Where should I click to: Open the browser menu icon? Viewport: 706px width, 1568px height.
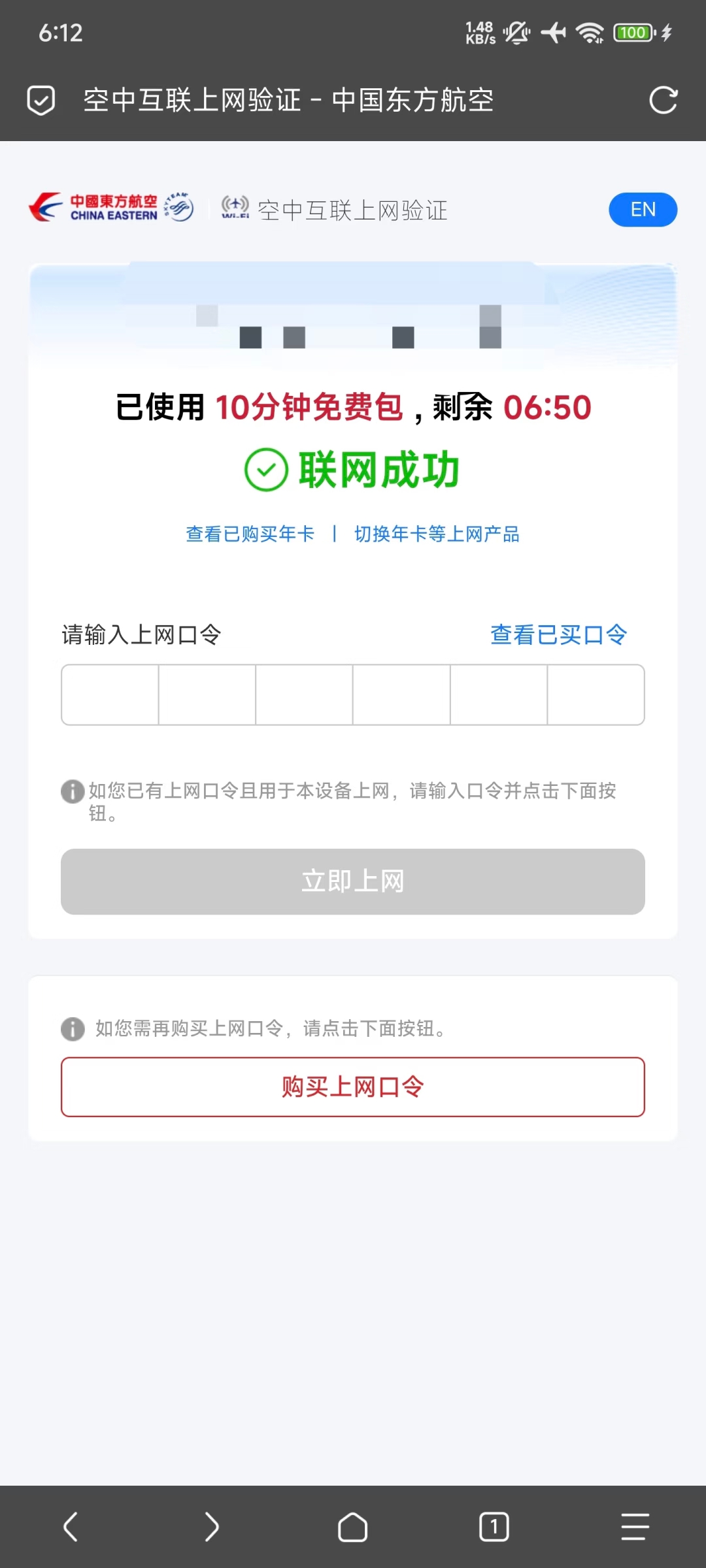pos(635,1527)
